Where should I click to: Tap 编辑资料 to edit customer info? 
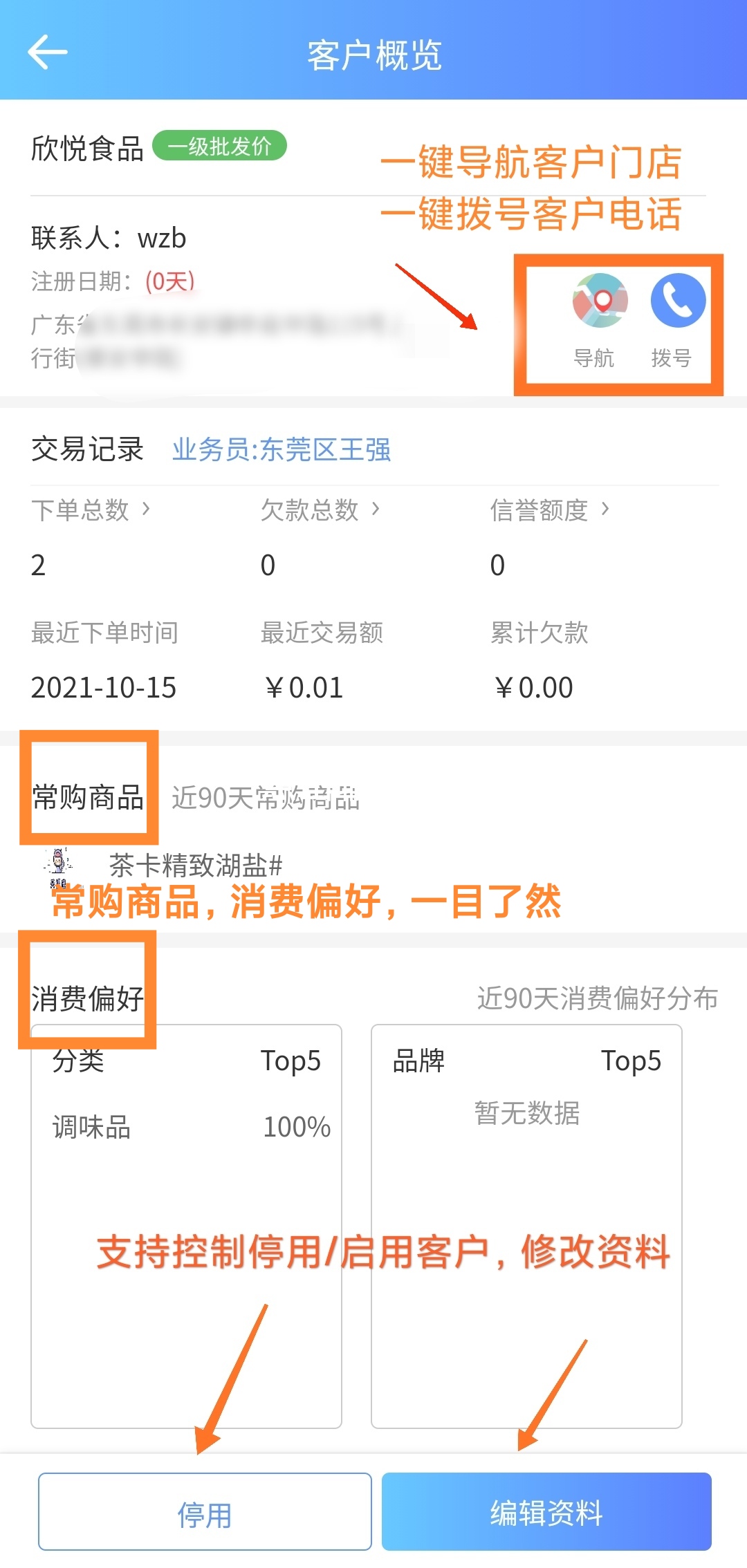pyautogui.click(x=546, y=1512)
